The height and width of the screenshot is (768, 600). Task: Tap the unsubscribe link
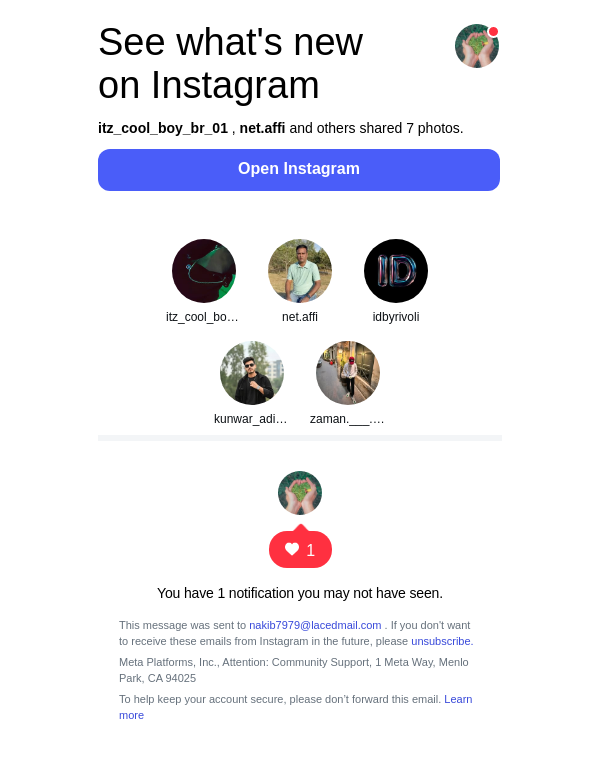coord(441,641)
